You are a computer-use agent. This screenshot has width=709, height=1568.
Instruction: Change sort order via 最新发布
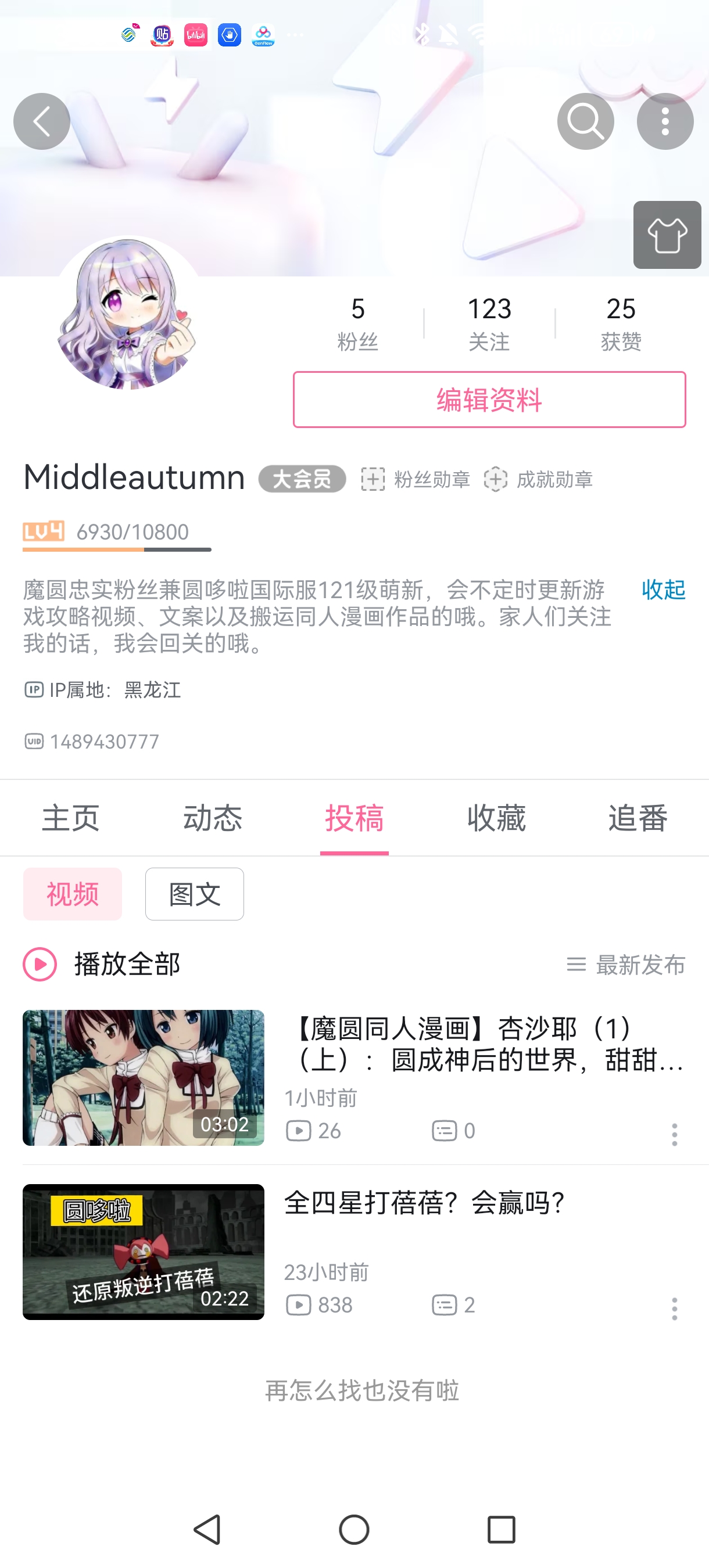(626, 965)
